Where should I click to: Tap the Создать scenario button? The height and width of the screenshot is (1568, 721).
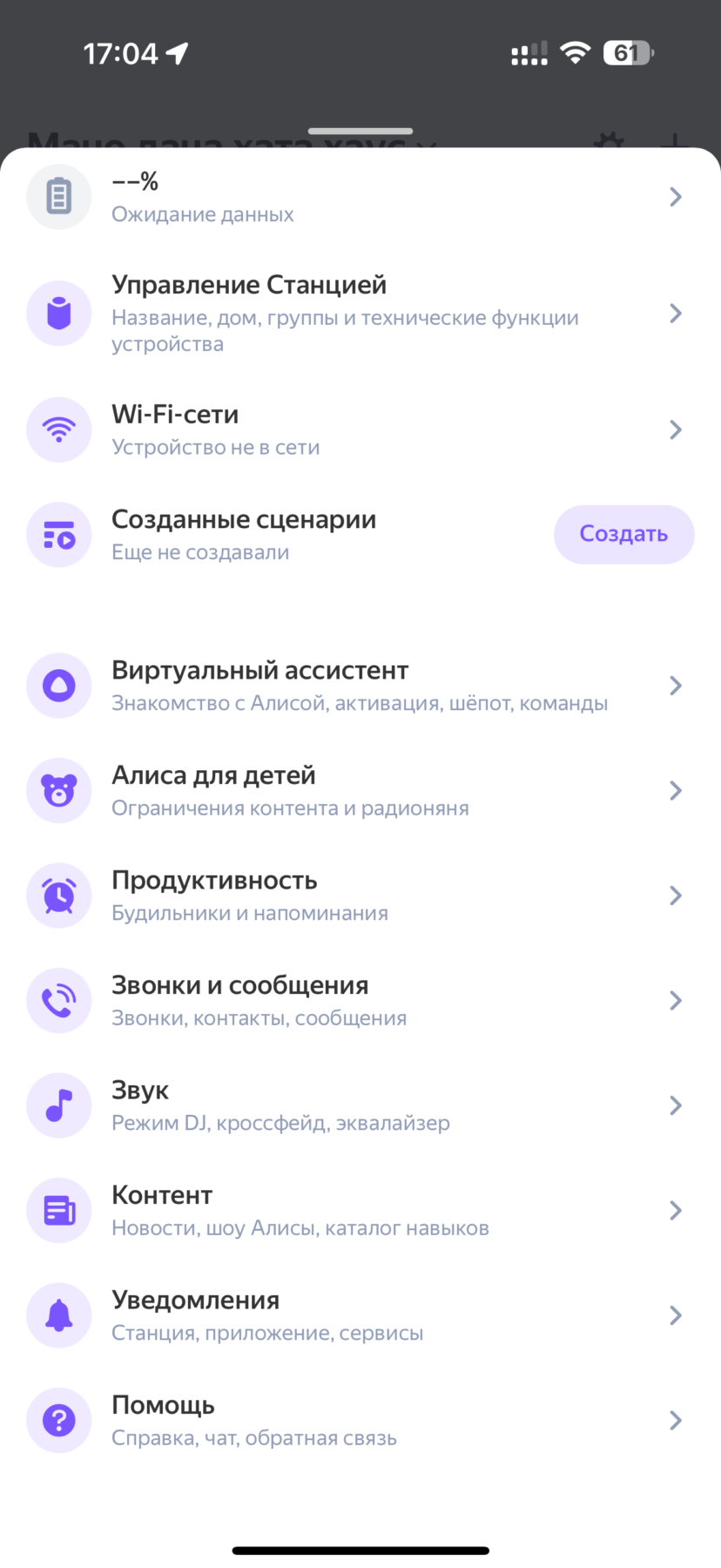tap(623, 534)
